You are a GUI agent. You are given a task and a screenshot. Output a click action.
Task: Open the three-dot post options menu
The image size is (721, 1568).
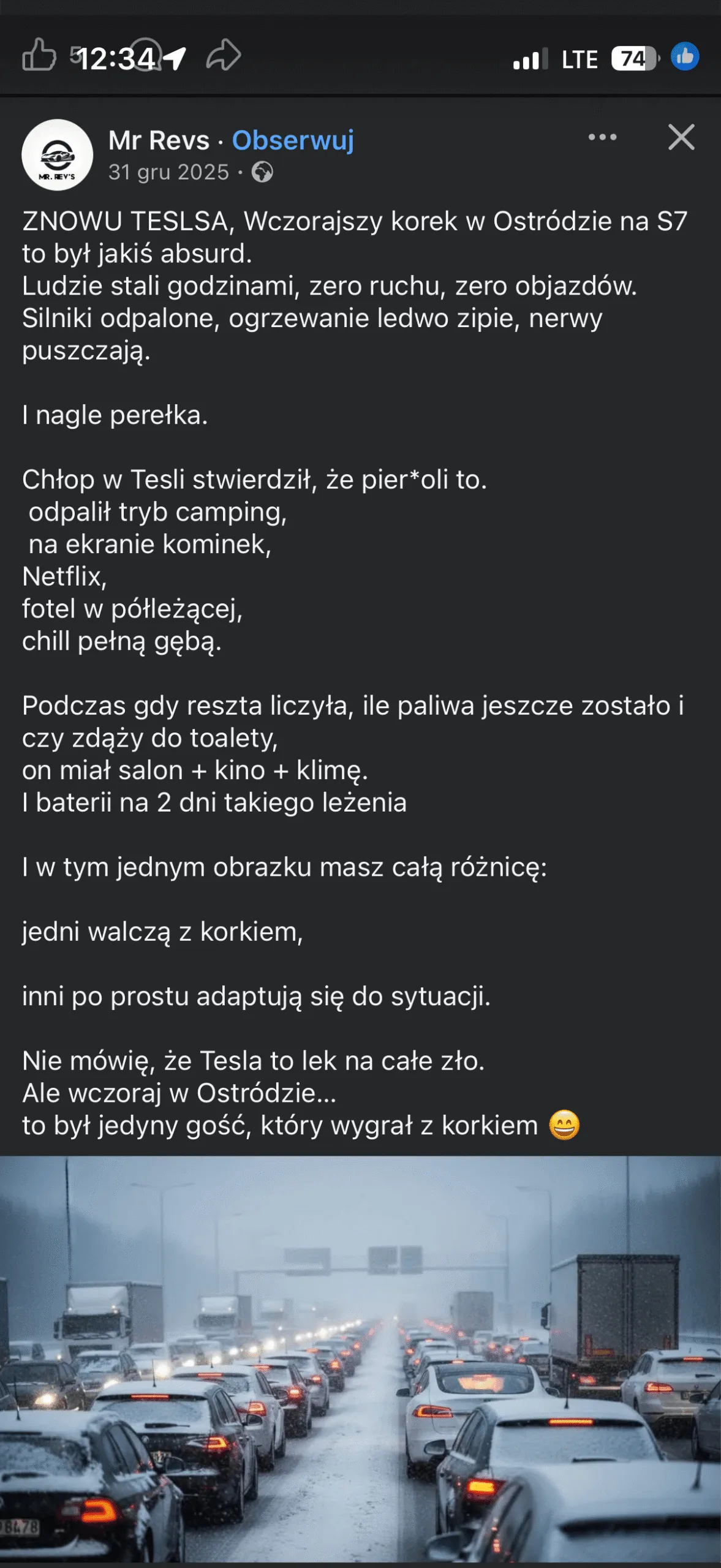coord(602,137)
